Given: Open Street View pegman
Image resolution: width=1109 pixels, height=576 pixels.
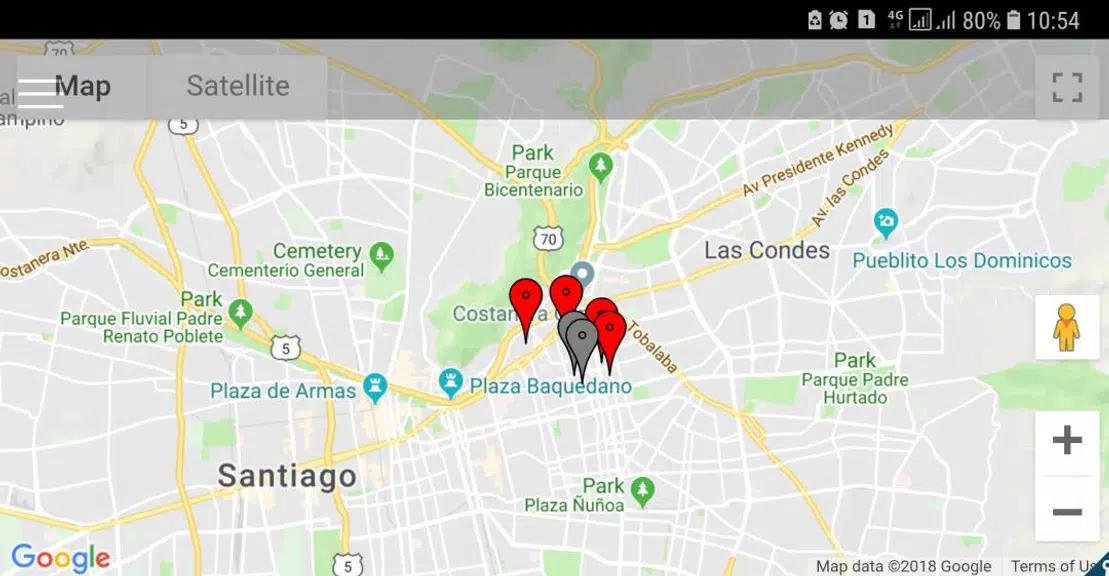Looking at the screenshot, I should coord(1067,328).
